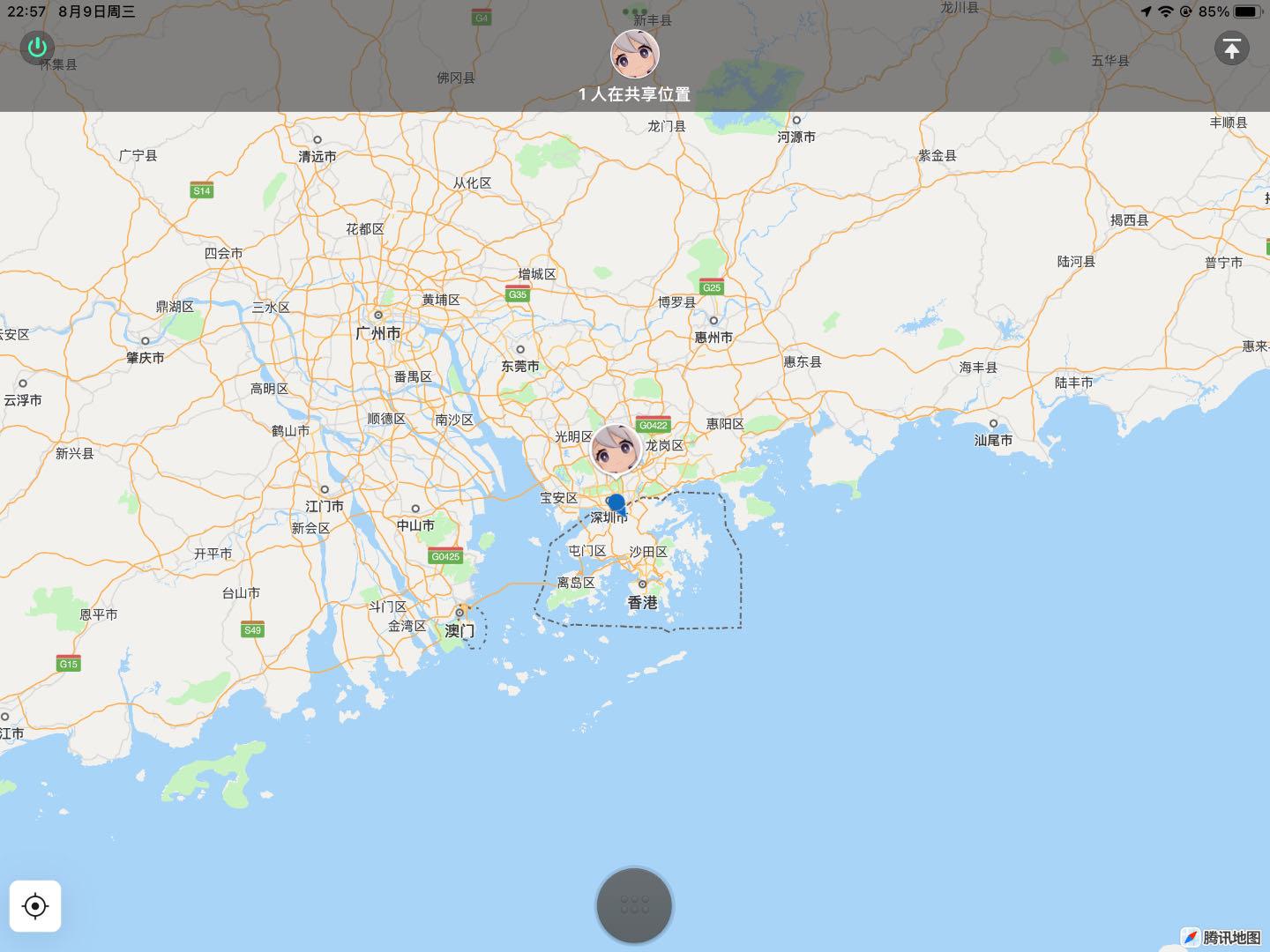Tap the user avatar in the top bar
1270x952 pixels.
(635, 54)
